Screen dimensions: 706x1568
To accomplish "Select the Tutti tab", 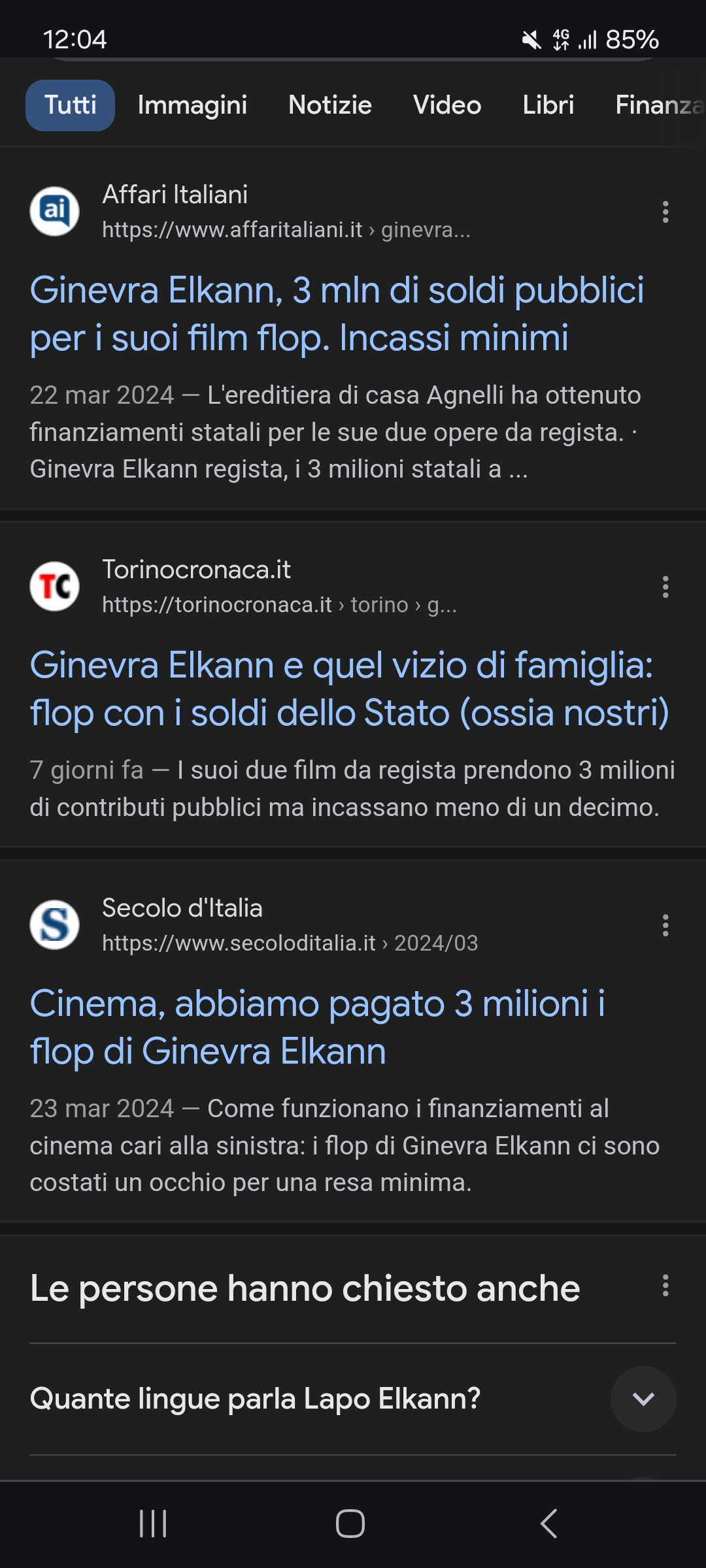I will [x=70, y=105].
